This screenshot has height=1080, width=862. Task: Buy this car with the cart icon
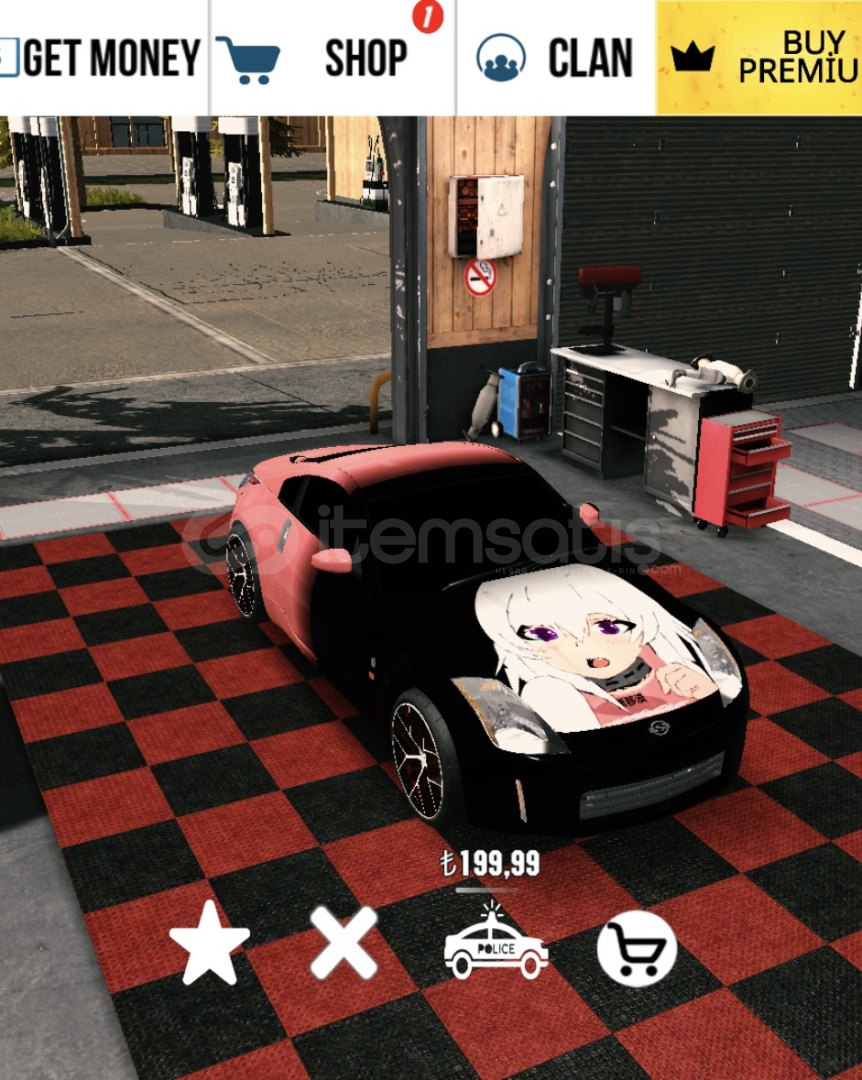point(637,949)
